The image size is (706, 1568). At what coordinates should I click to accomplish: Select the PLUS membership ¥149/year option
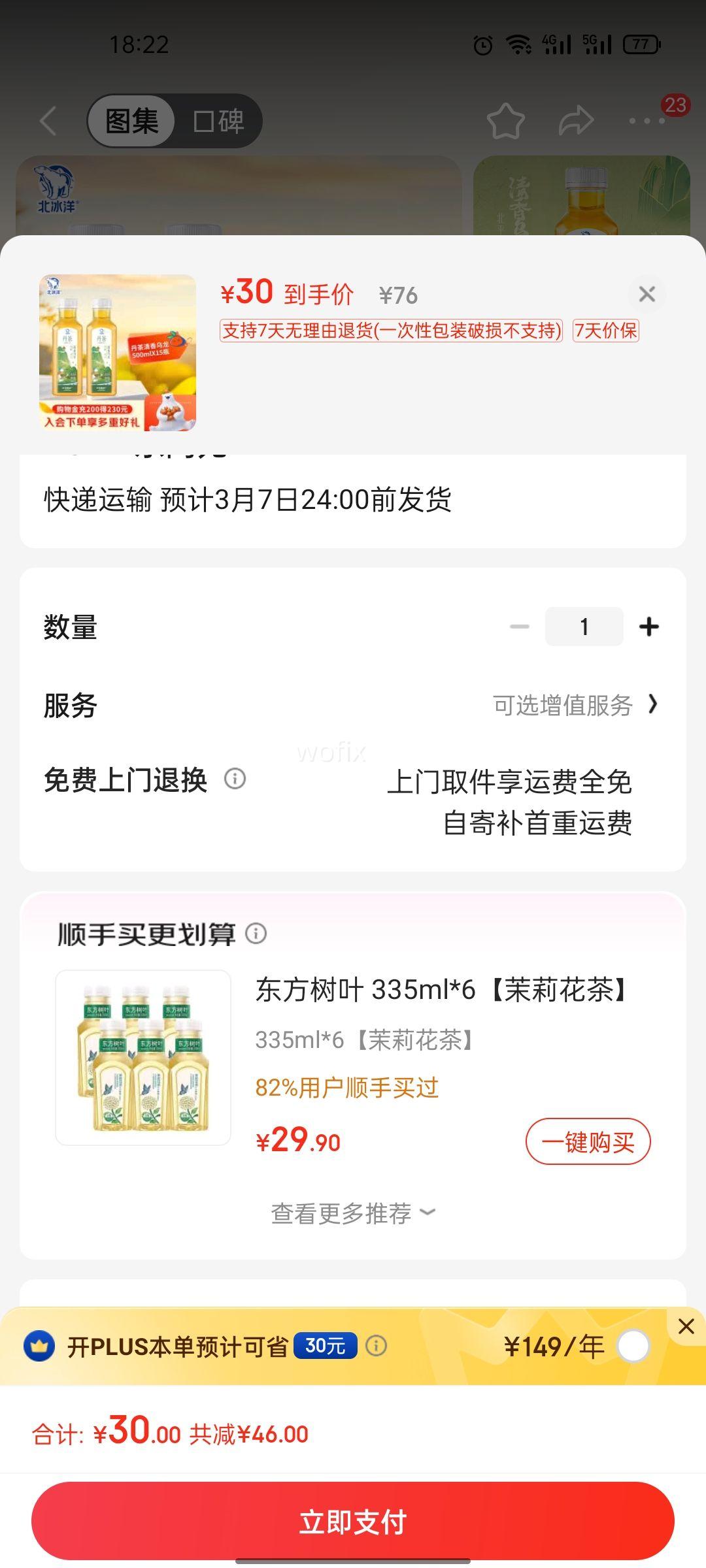pos(633,1346)
